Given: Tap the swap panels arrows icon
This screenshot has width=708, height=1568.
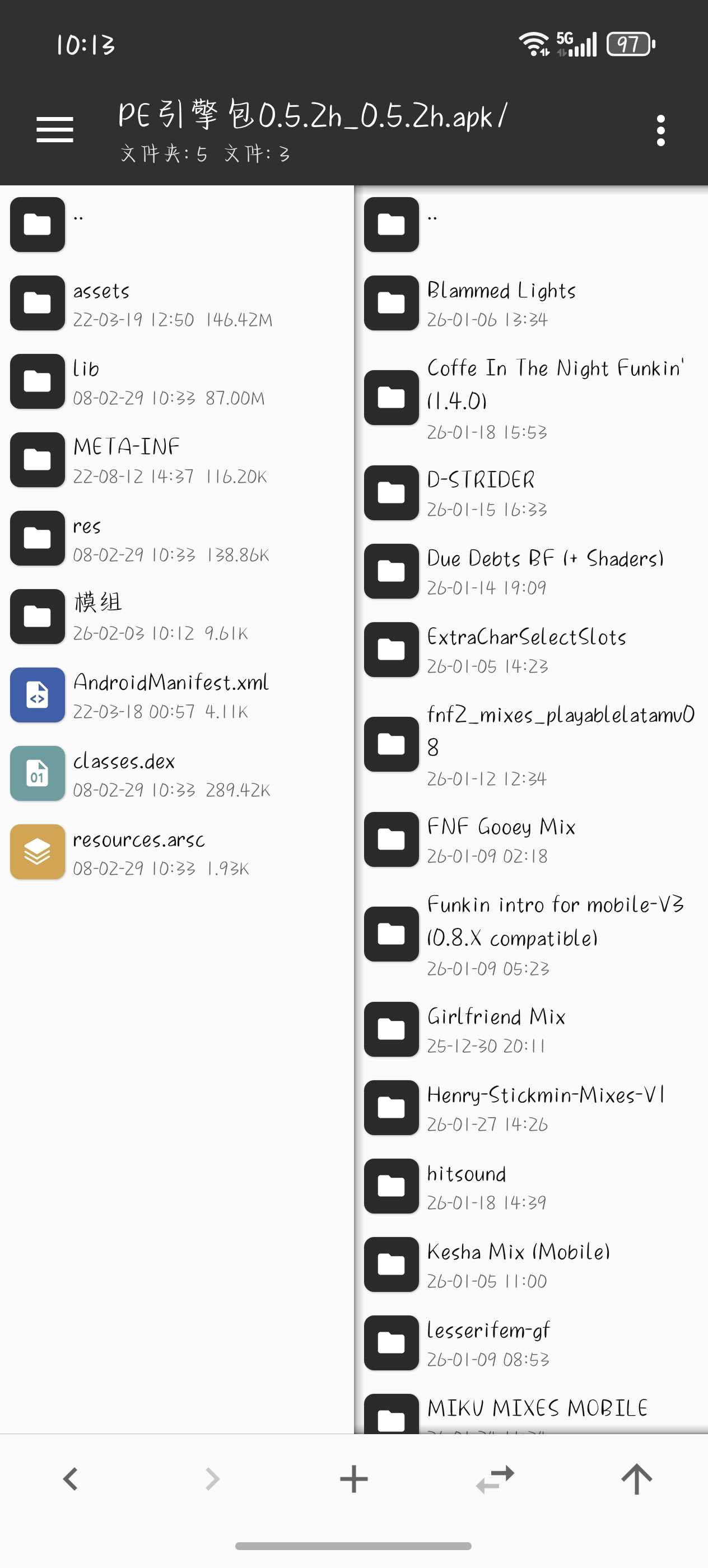Looking at the screenshot, I should tap(495, 1478).
